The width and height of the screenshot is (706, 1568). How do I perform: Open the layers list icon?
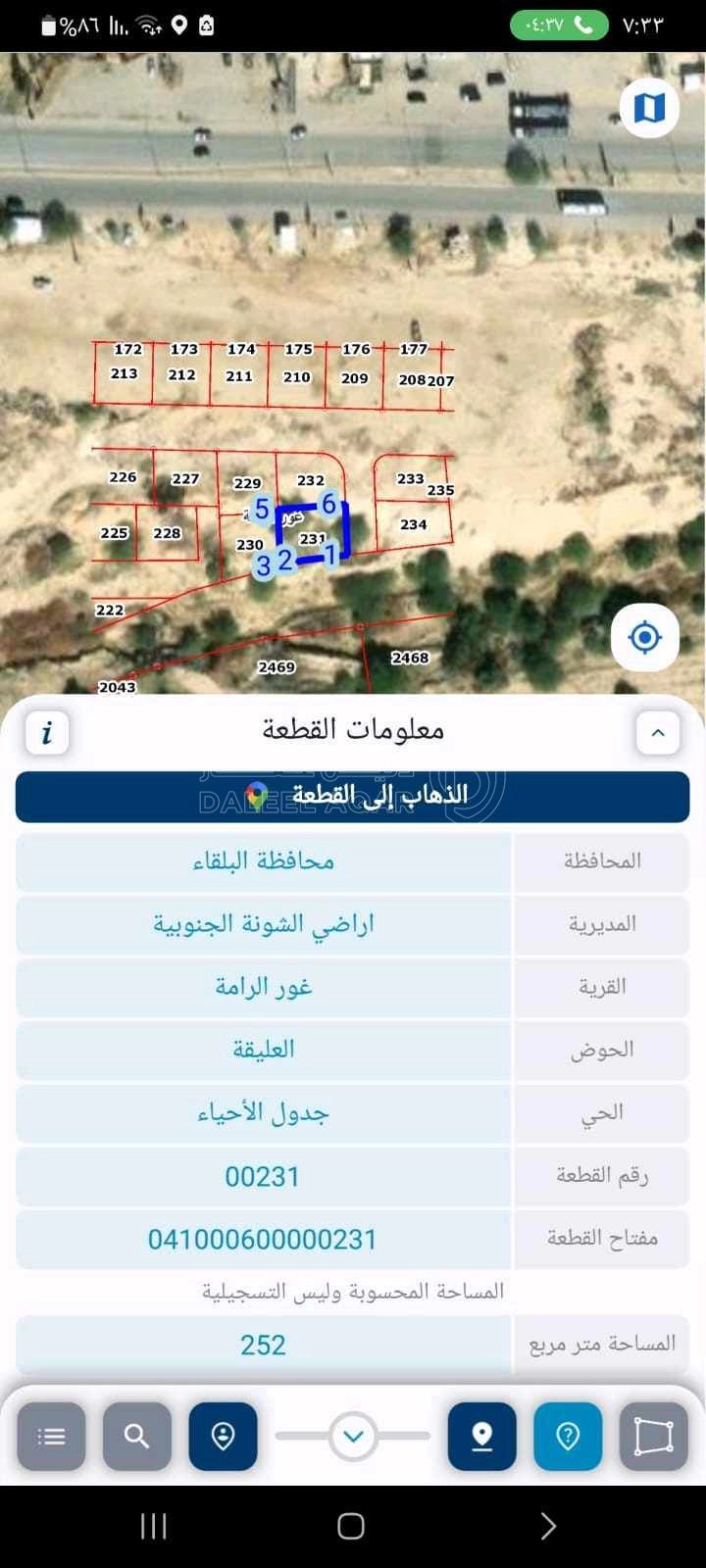pos(51,1437)
